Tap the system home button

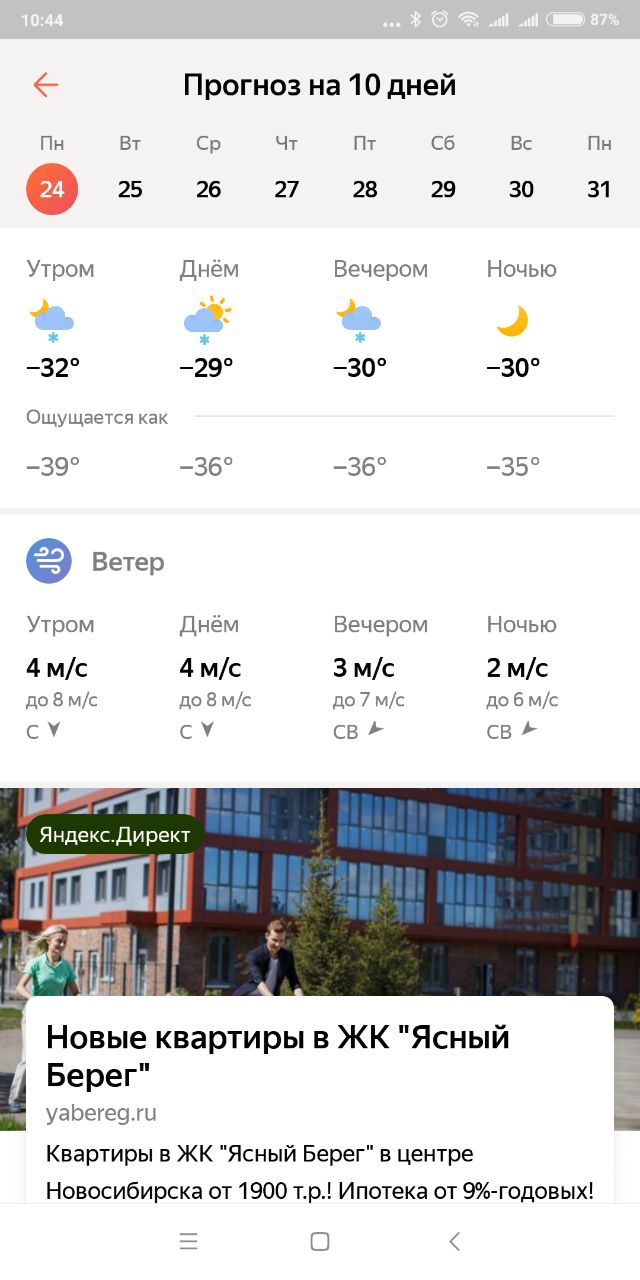[x=320, y=1242]
